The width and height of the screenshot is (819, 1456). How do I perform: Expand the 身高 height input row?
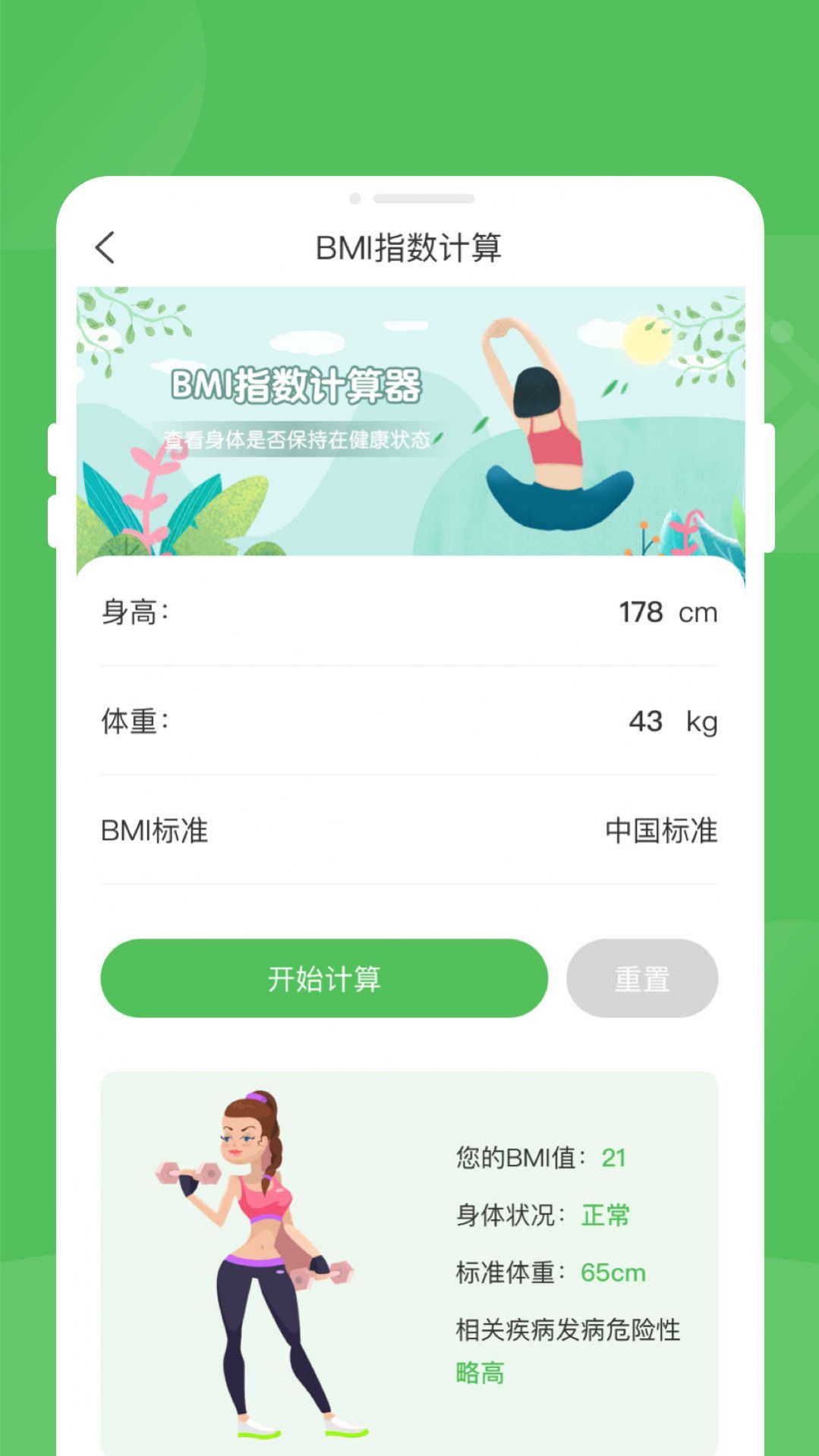click(410, 613)
